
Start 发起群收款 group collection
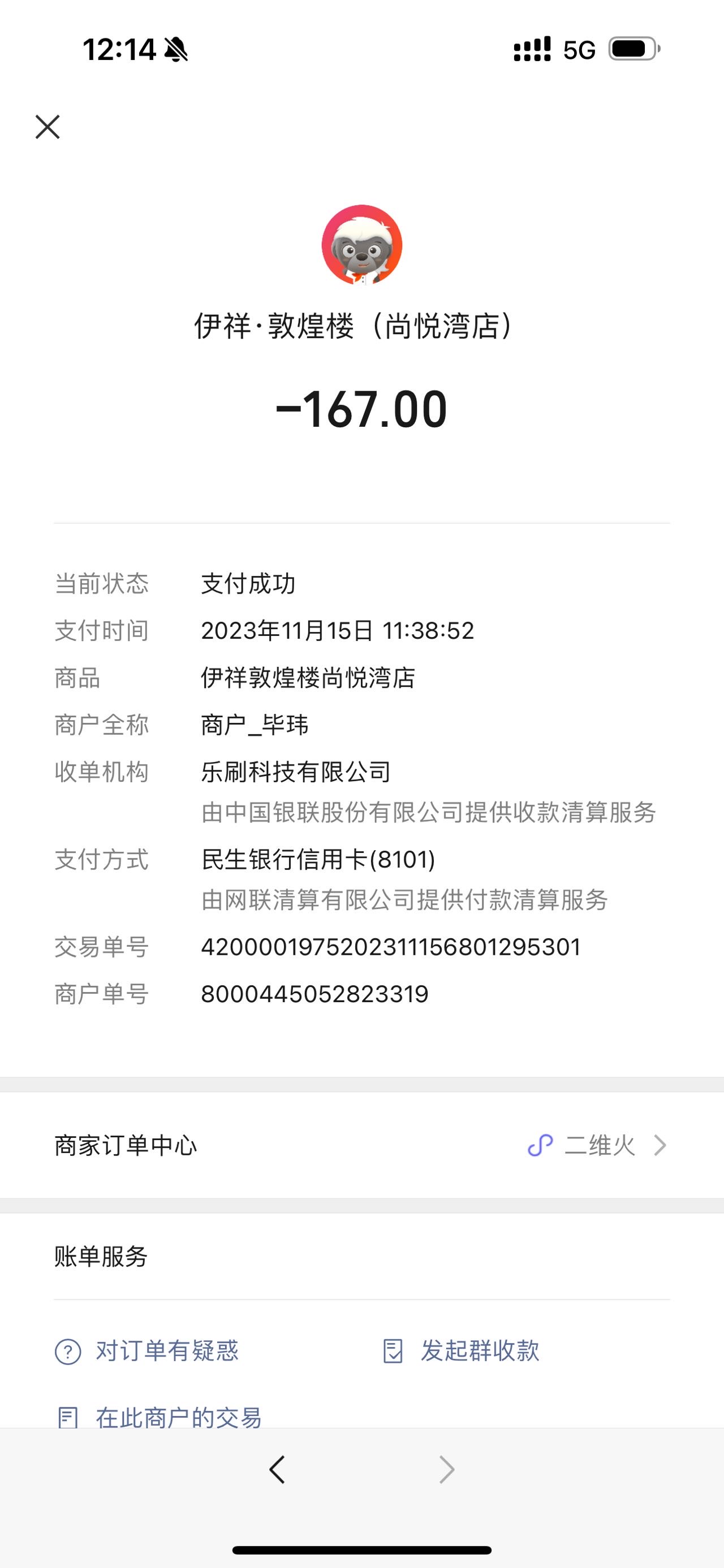coord(461,1351)
